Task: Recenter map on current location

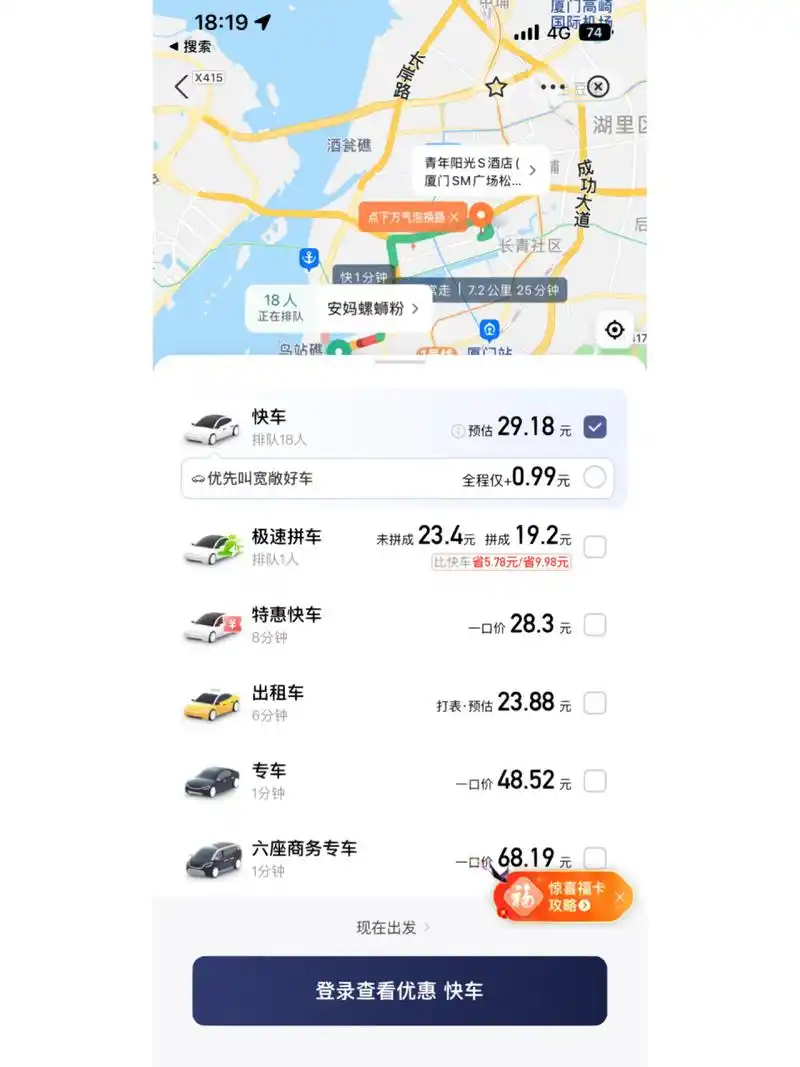Action: point(615,330)
